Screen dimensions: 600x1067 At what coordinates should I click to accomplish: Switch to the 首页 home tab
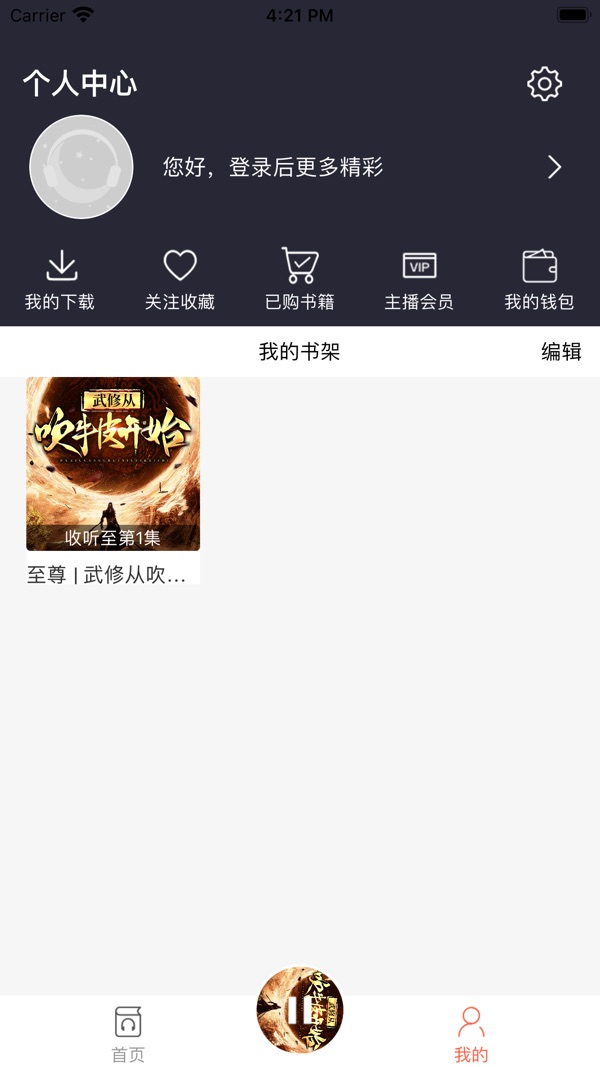[128, 1033]
